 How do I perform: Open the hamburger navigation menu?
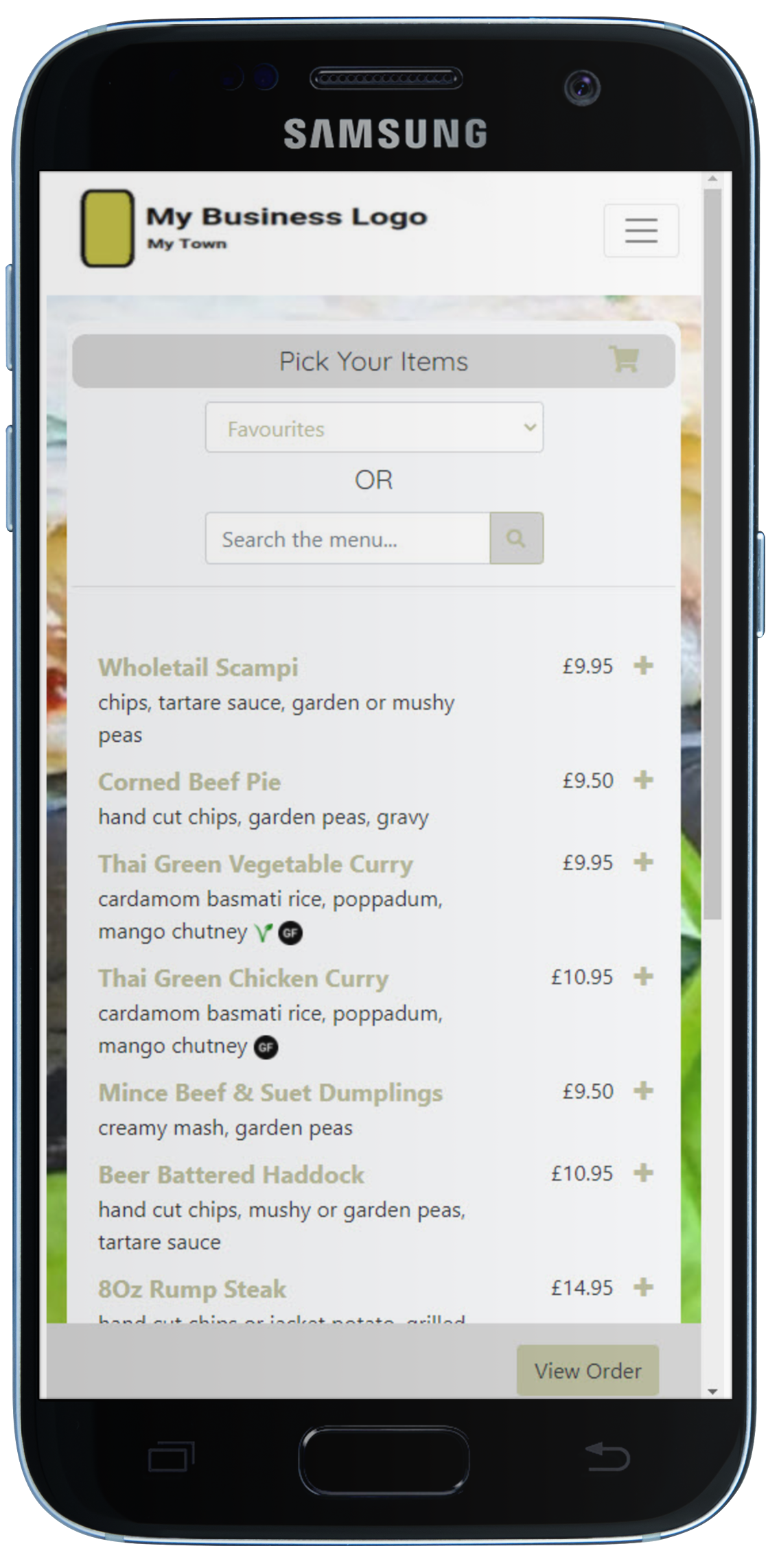point(641,231)
